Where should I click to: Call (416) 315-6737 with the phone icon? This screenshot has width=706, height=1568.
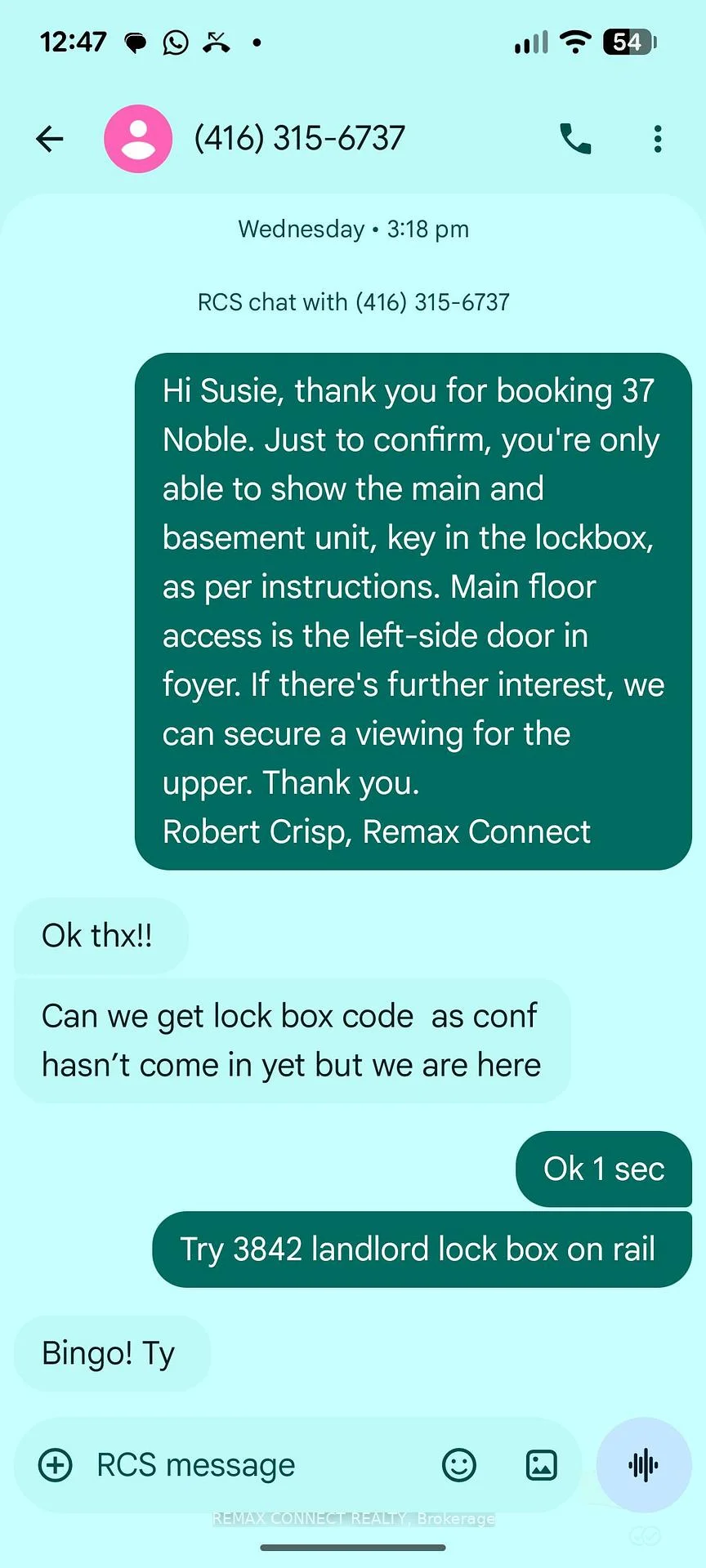(575, 139)
